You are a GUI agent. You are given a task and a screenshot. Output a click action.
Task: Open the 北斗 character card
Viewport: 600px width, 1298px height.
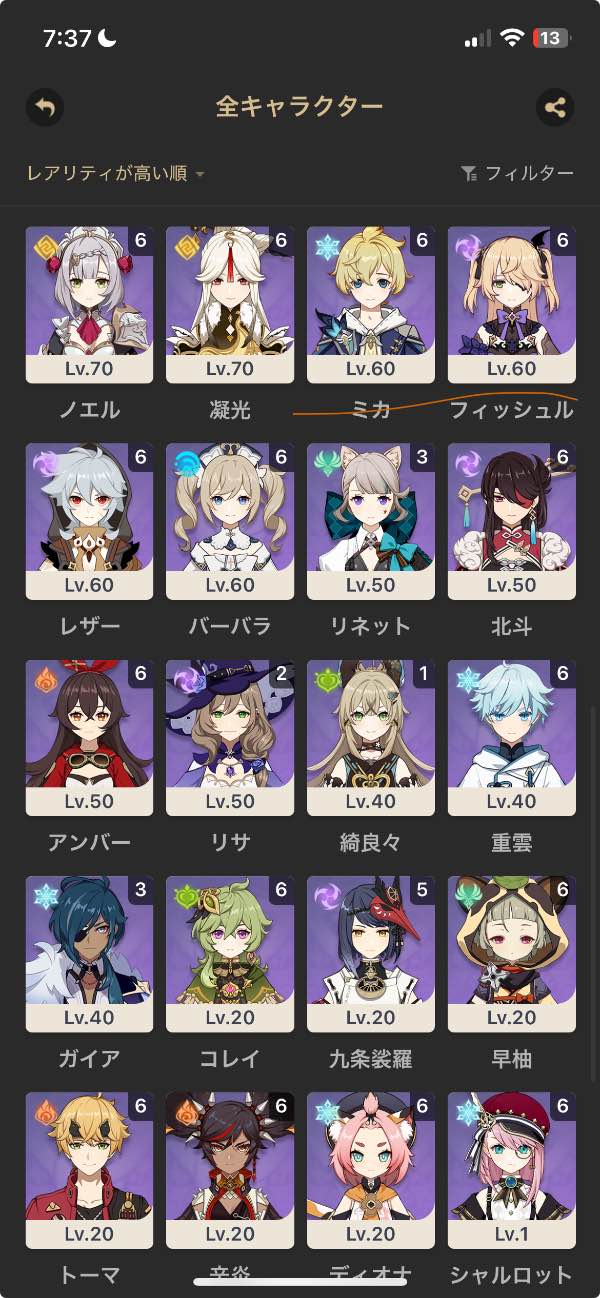coord(511,521)
